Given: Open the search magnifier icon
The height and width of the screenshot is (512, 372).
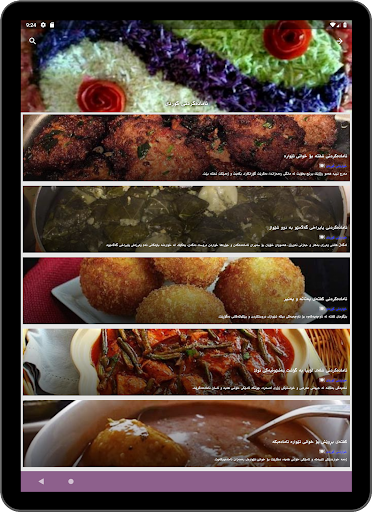Looking at the screenshot, I should (32, 41).
